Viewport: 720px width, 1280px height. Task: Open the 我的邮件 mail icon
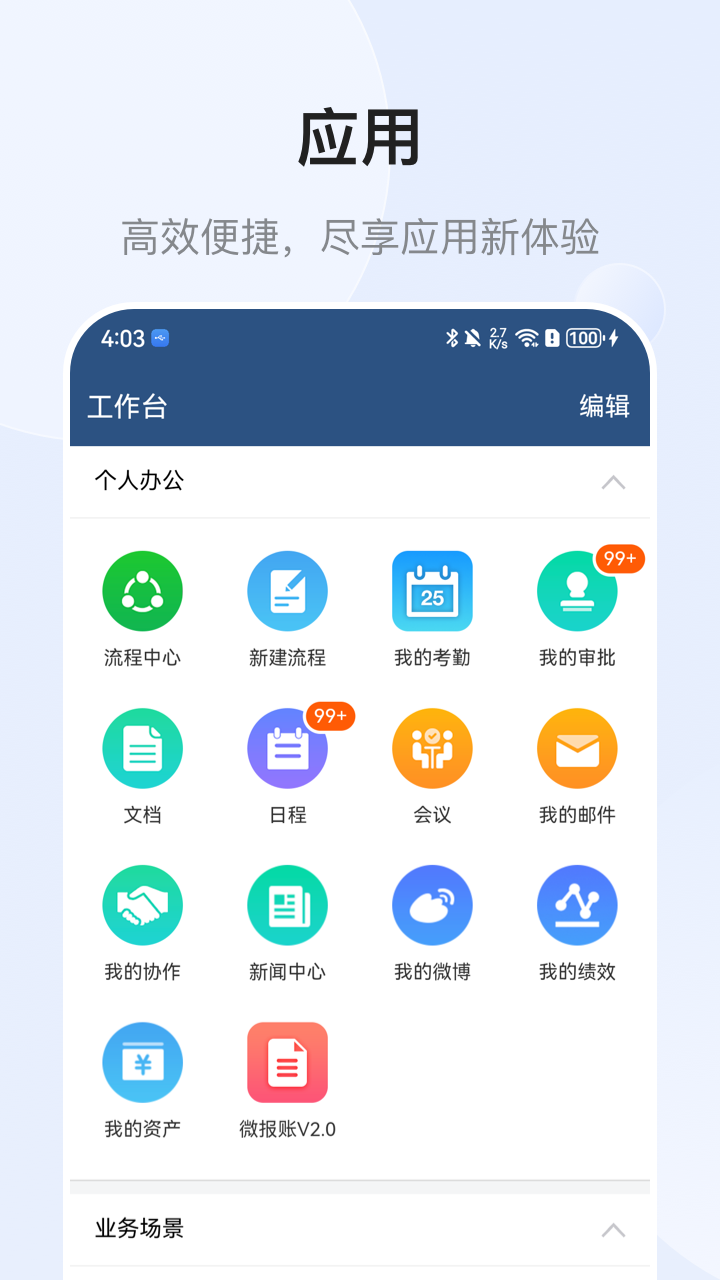click(x=577, y=748)
